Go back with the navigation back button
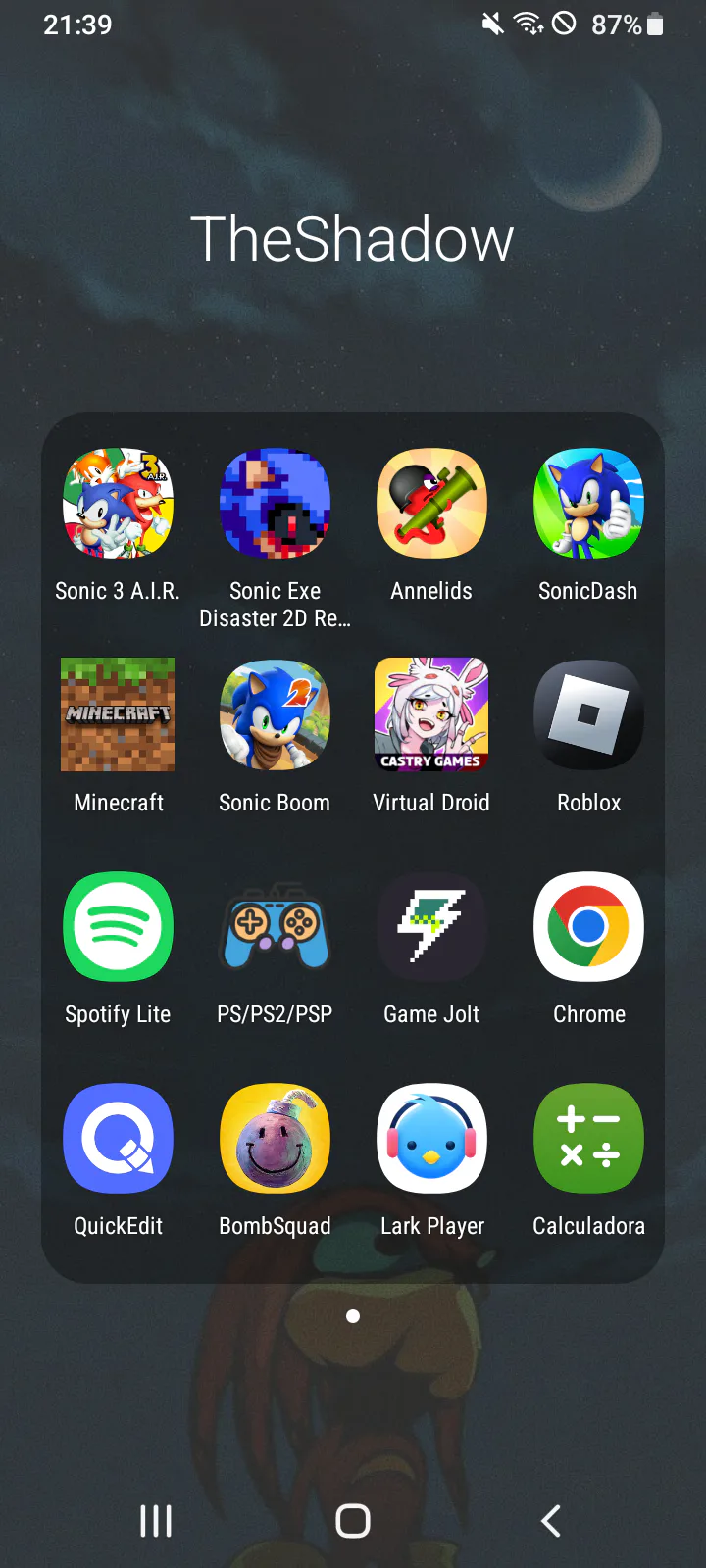The width and height of the screenshot is (706, 1568). pyautogui.click(x=551, y=1521)
